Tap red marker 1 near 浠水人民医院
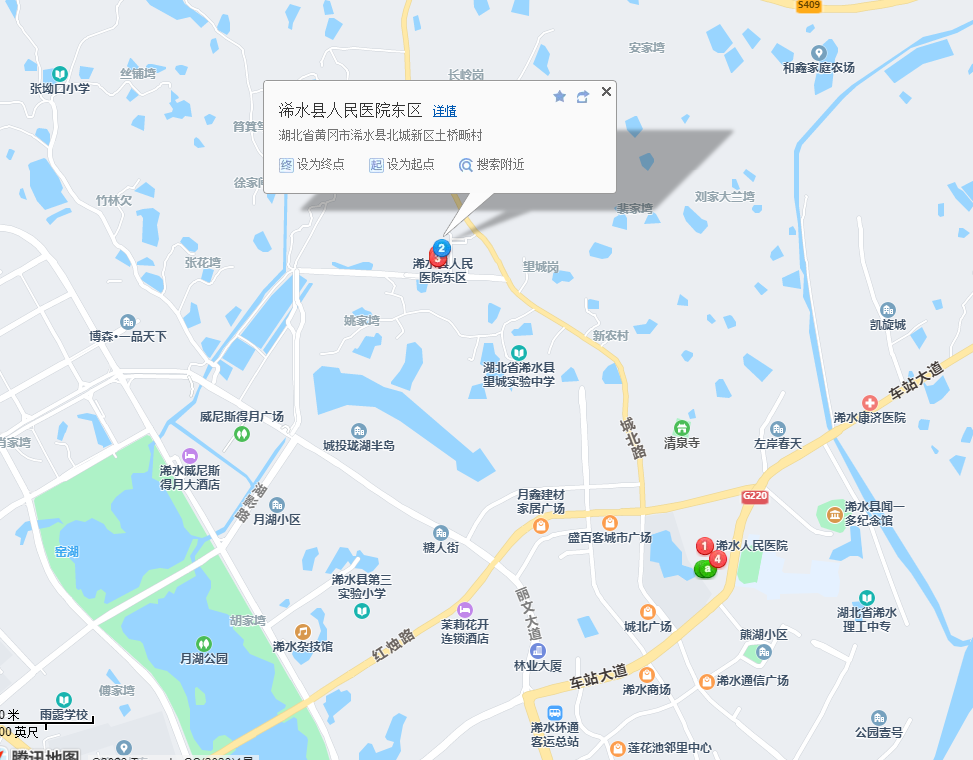This screenshot has height=760, width=973. [x=704, y=546]
